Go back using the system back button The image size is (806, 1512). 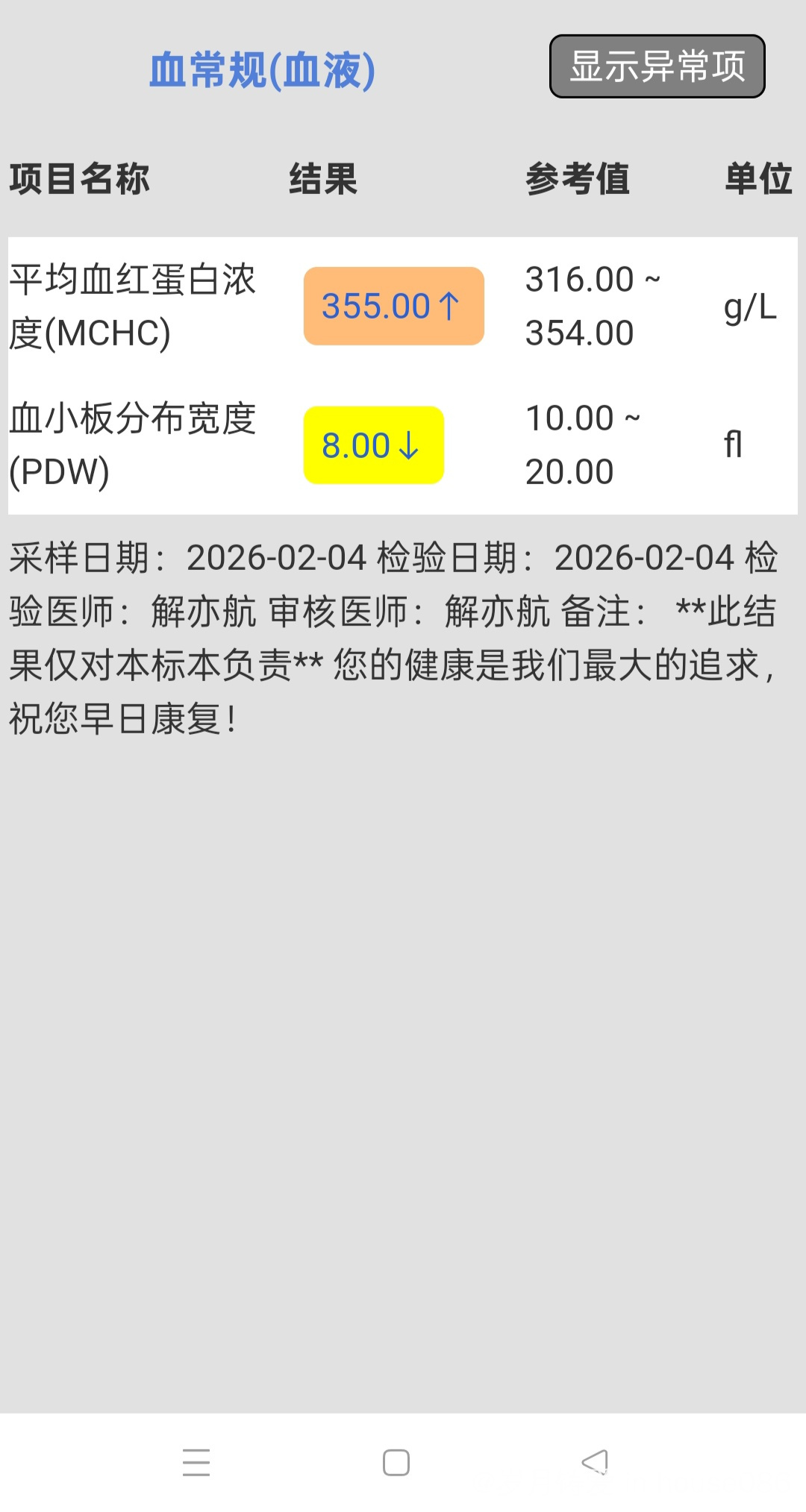click(595, 1462)
